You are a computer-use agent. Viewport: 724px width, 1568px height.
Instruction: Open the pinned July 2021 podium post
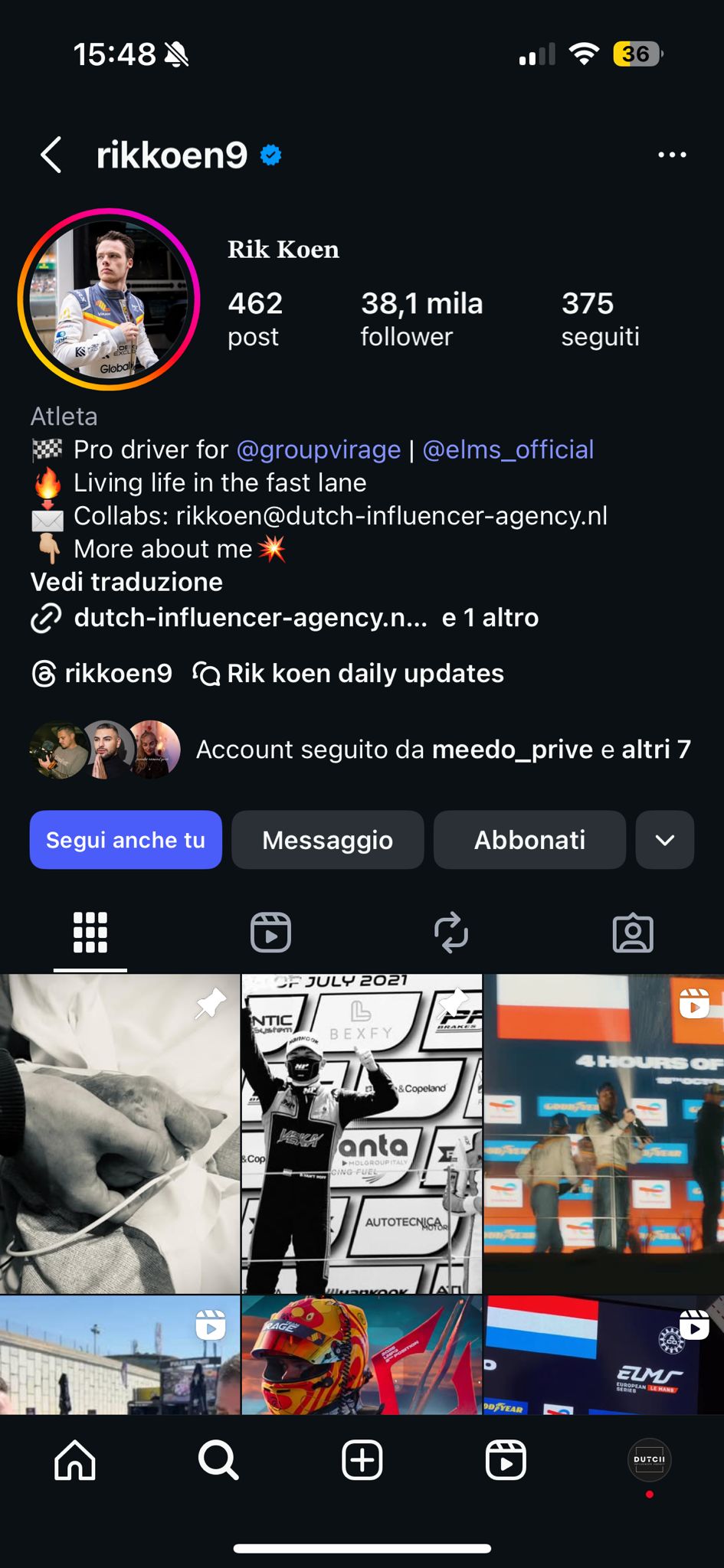(x=362, y=1133)
